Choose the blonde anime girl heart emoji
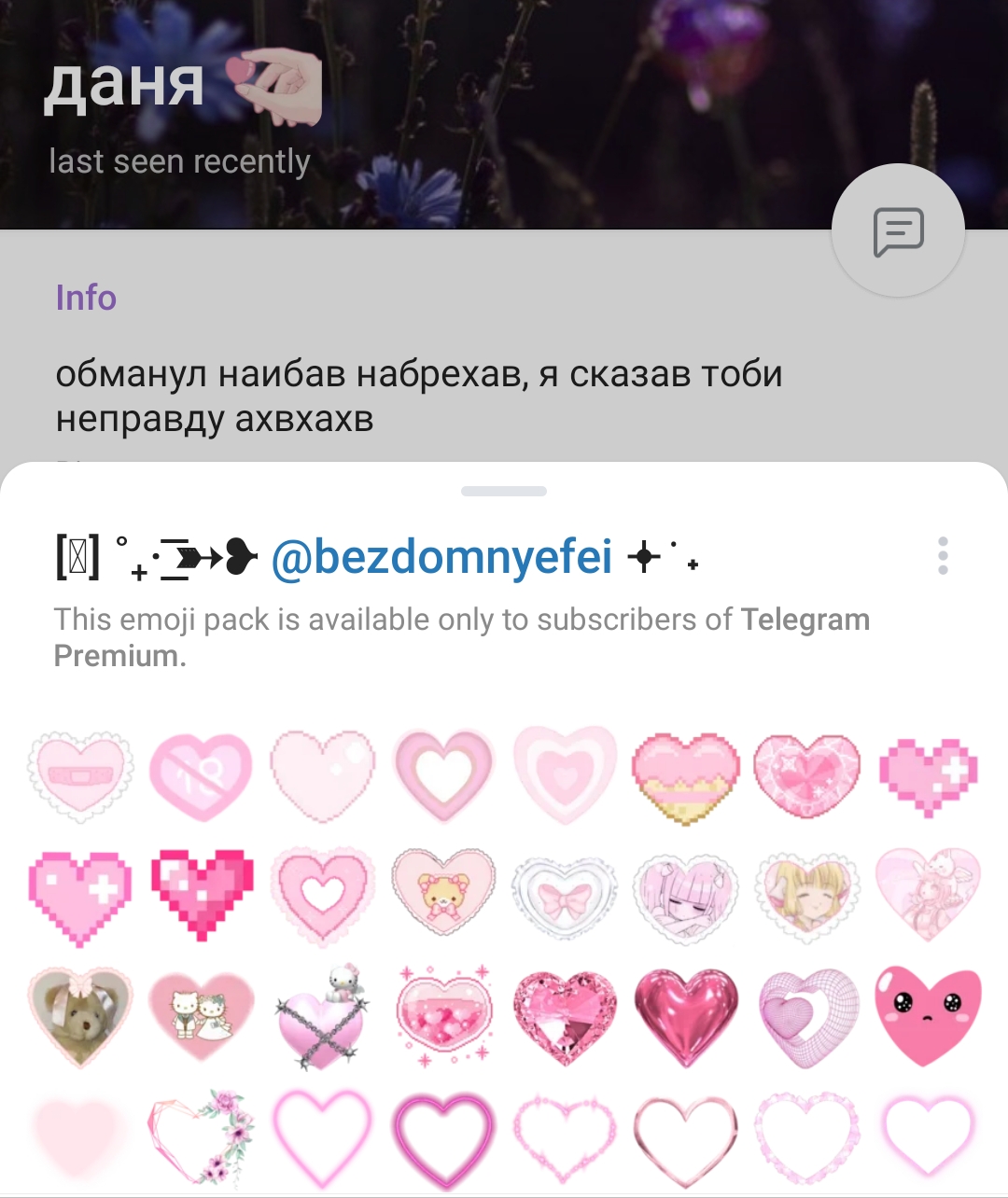The height and width of the screenshot is (1198, 1008). [x=807, y=896]
